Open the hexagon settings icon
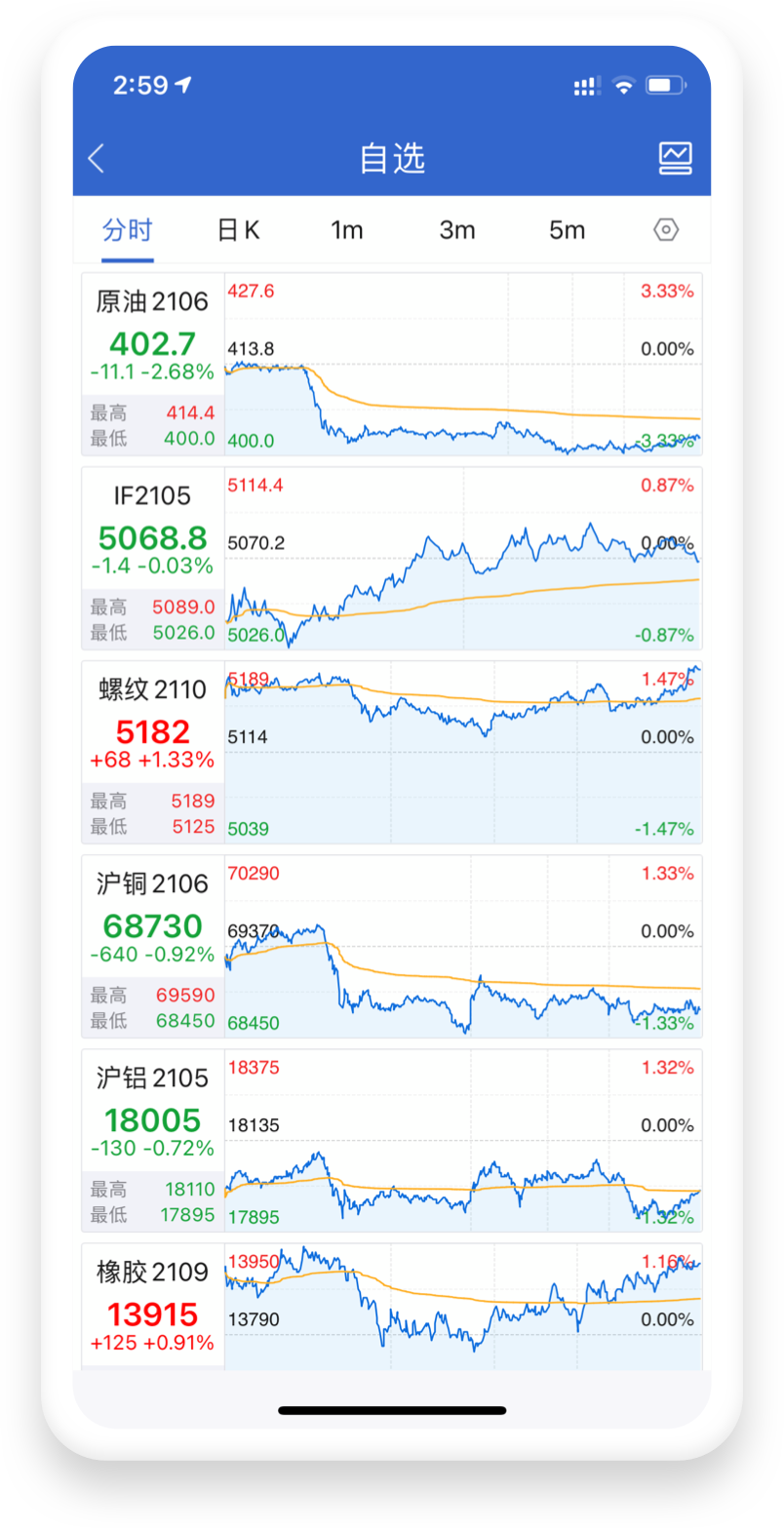 pyautogui.click(x=666, y=230)
